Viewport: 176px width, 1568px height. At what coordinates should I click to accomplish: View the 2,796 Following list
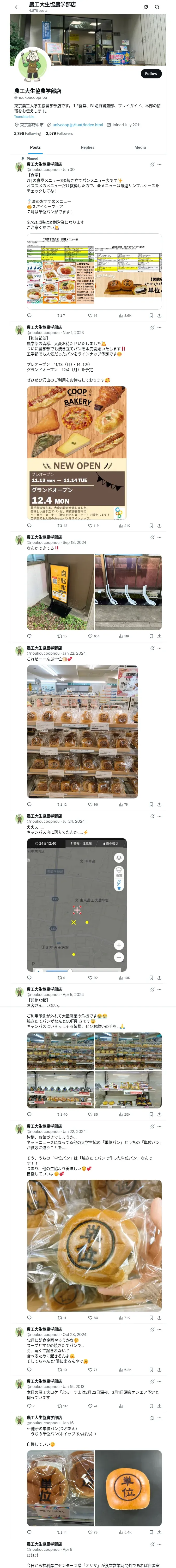click(x=27, y=133)
